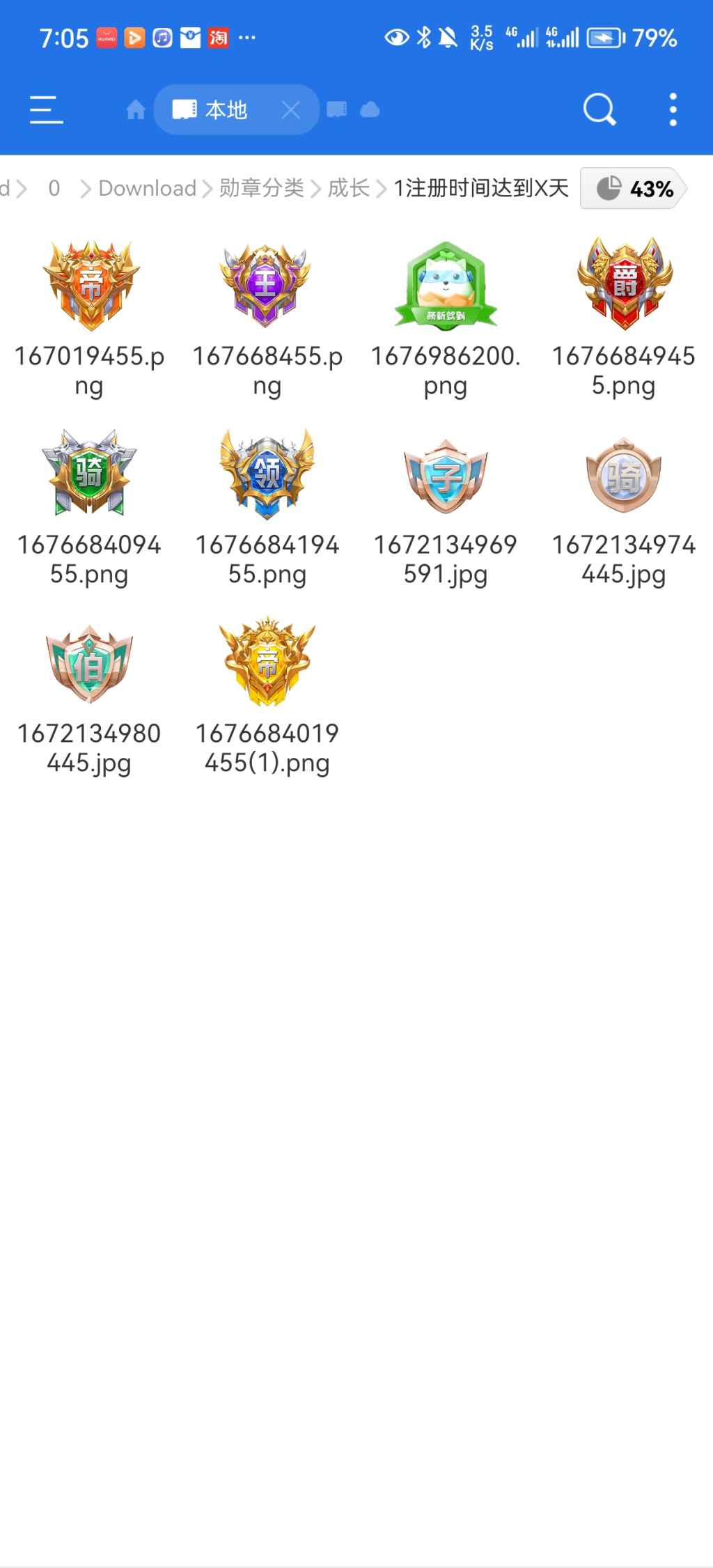Open the three-dot overflow menu
Viewport: 713px width, 1568px height.
point(672,109)
